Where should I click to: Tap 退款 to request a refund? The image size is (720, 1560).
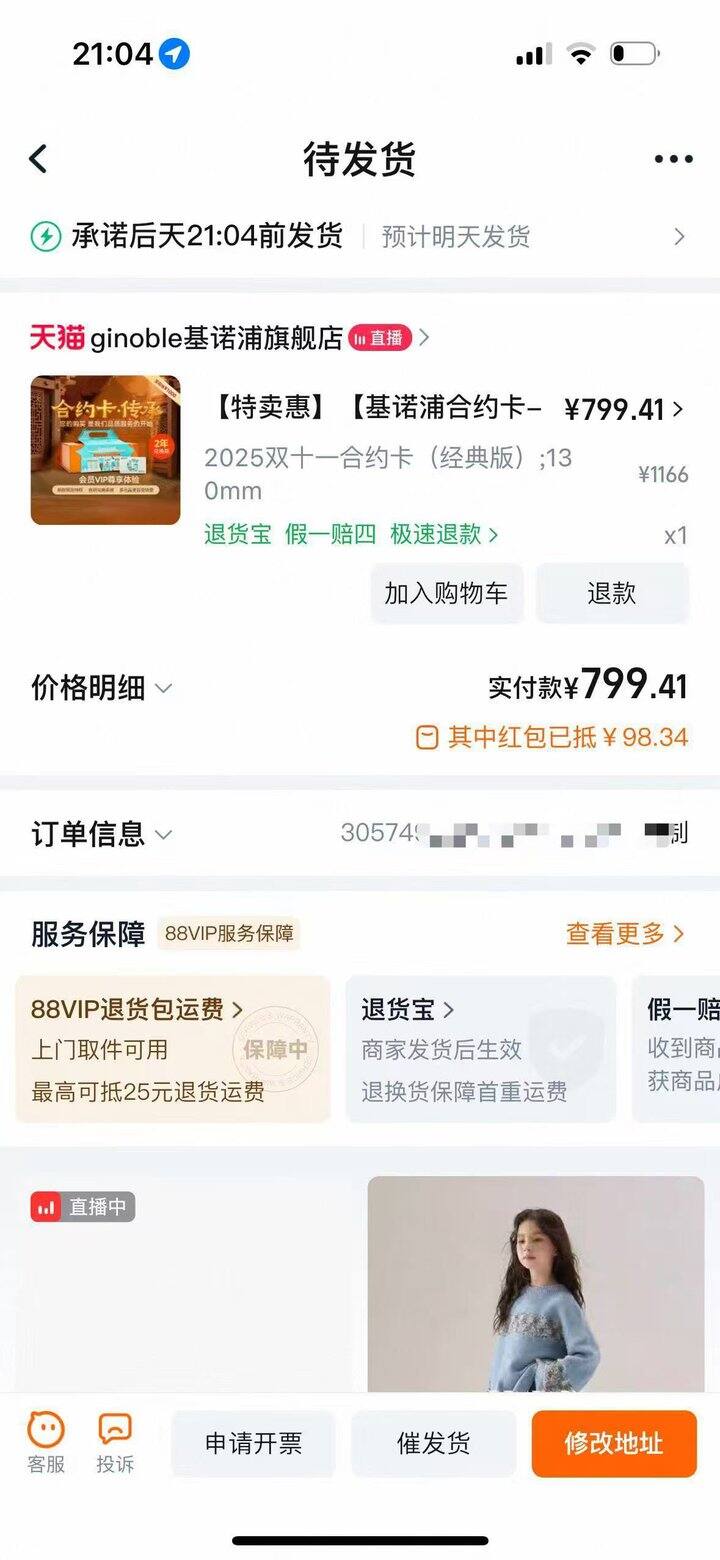611,593
